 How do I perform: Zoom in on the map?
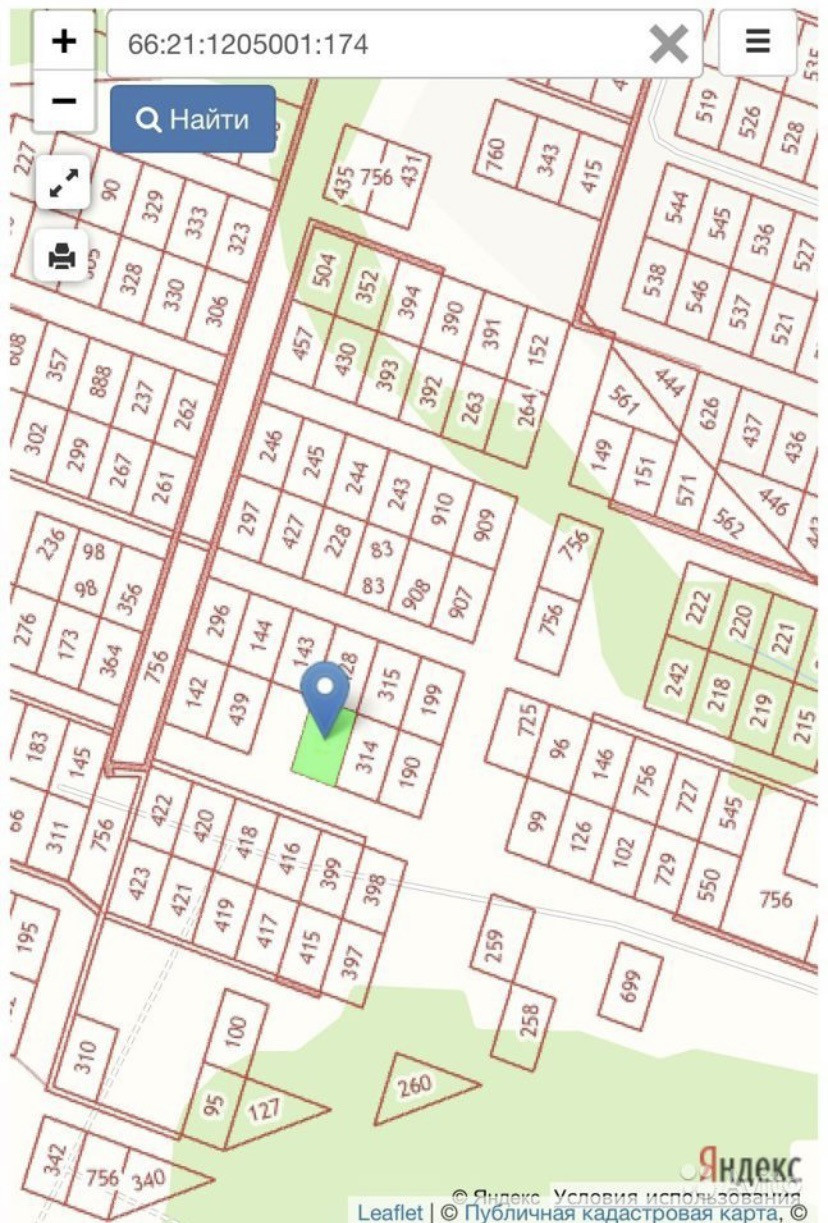pyautogui.click(x=64, y=41)
